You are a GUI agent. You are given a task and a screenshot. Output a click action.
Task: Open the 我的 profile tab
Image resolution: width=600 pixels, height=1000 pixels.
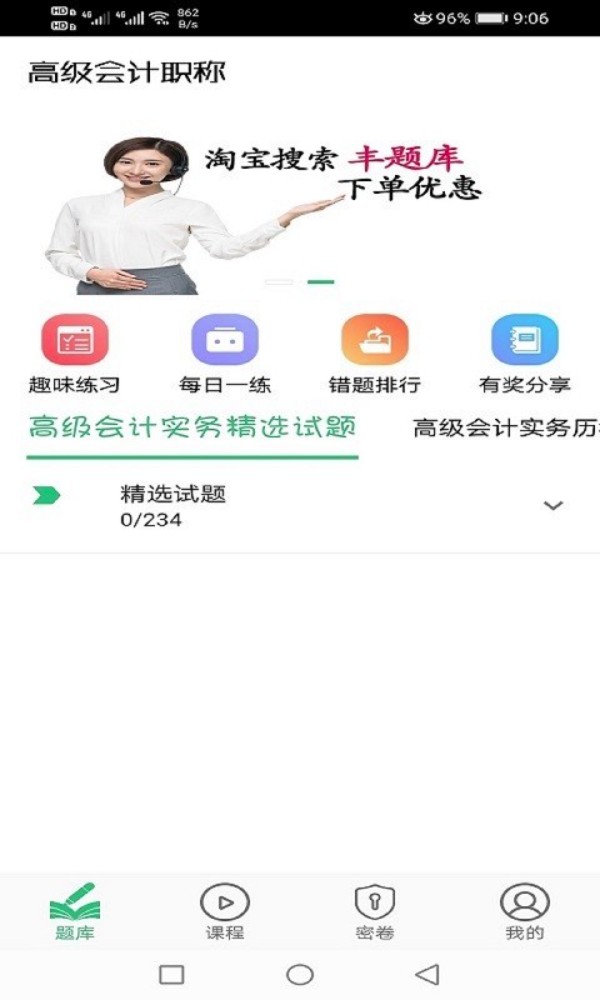click(x=525, y=911)
